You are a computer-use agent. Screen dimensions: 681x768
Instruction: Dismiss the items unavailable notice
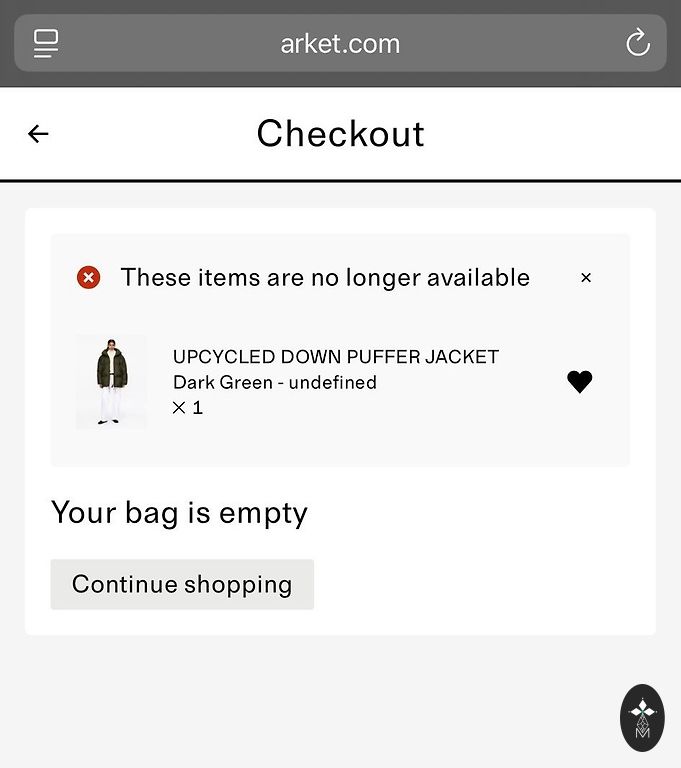click(x=586, y=278)
